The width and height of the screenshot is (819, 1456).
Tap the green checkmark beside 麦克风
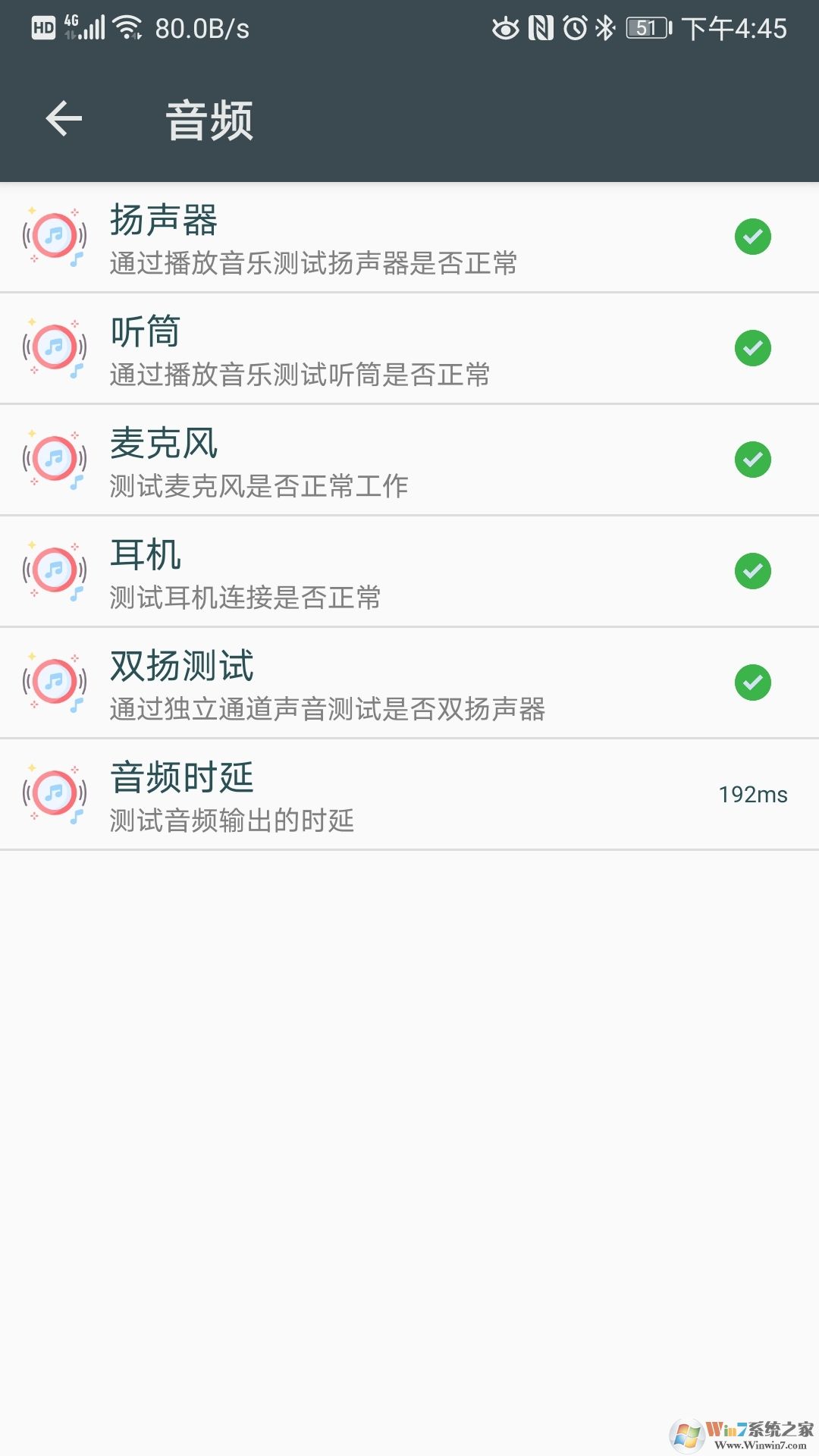(x=752, y=460)
